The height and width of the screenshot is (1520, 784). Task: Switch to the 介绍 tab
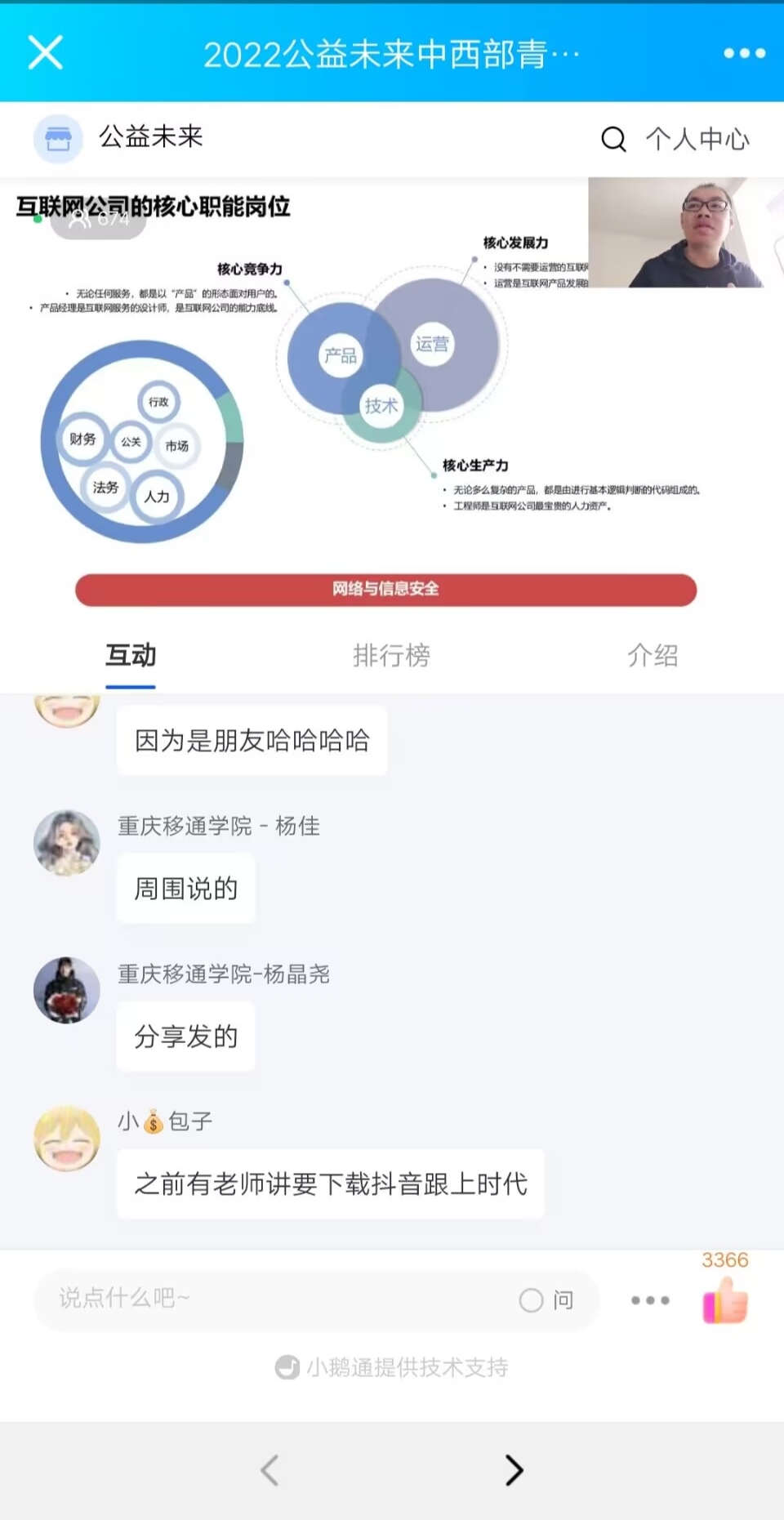click(x=652, y=655)
